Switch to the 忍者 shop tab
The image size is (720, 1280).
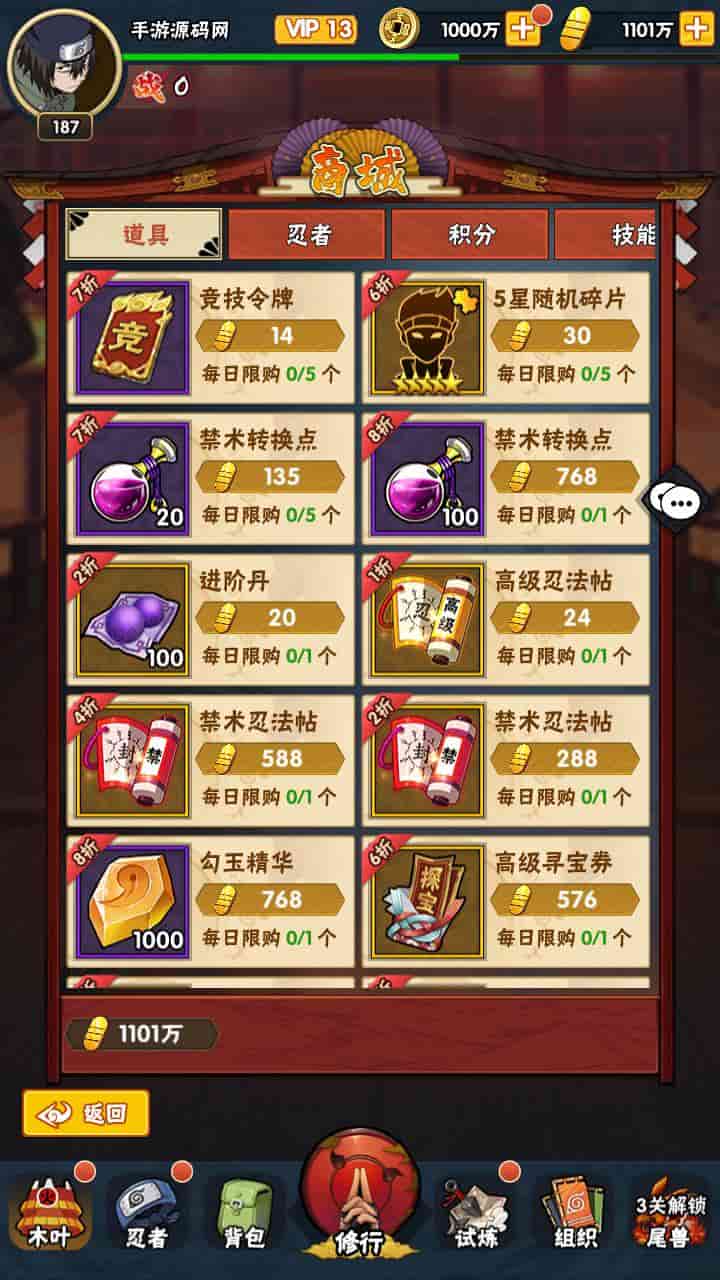tap(306, 235)
